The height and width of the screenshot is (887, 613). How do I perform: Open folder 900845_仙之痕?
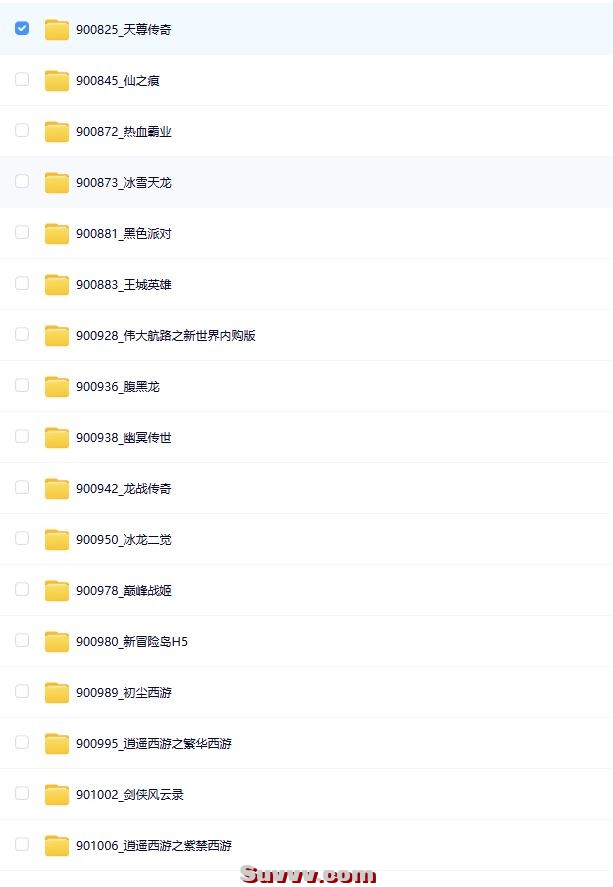coord(117,81)
